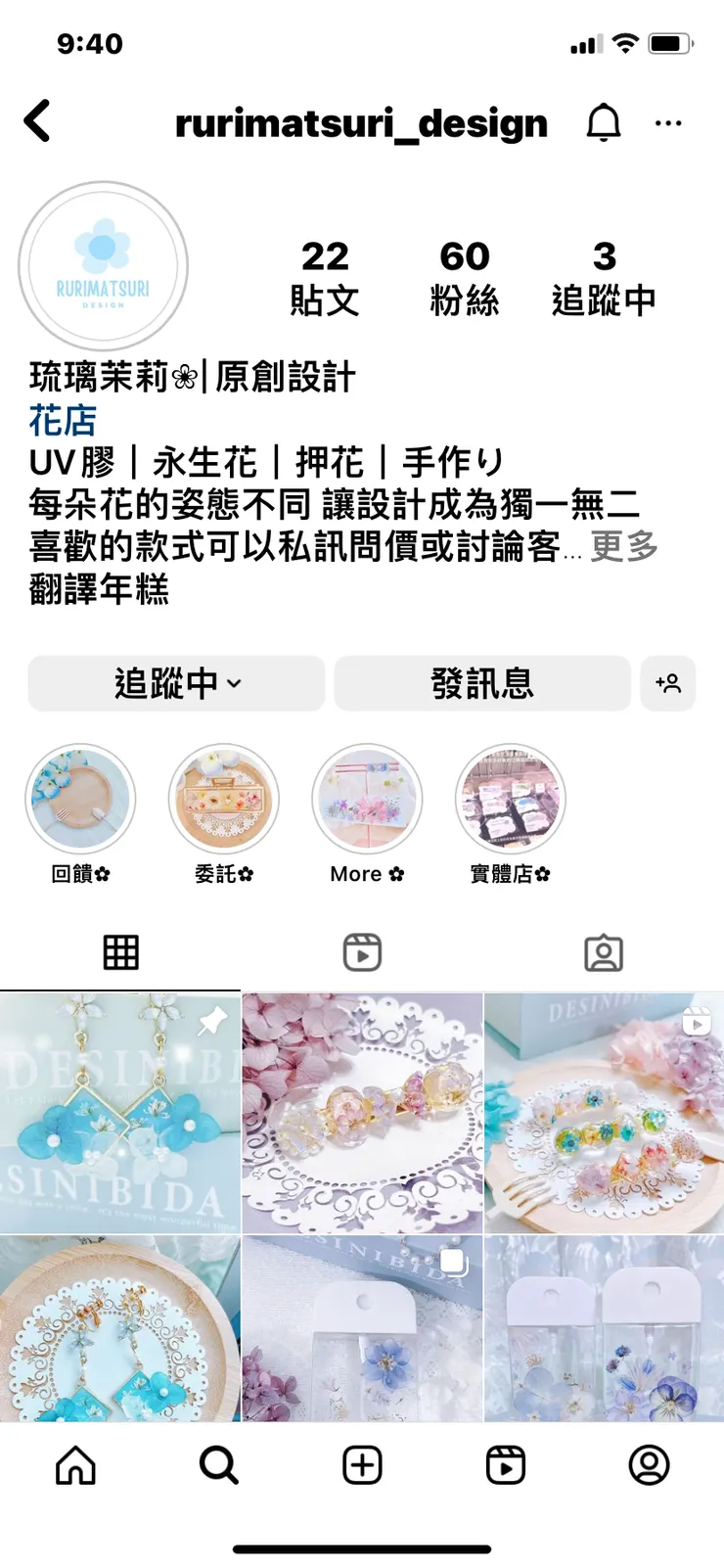The image size is (724, 1568).
Task: Tap the Home icon in the bottom bar
Action: click(74, 1464)
